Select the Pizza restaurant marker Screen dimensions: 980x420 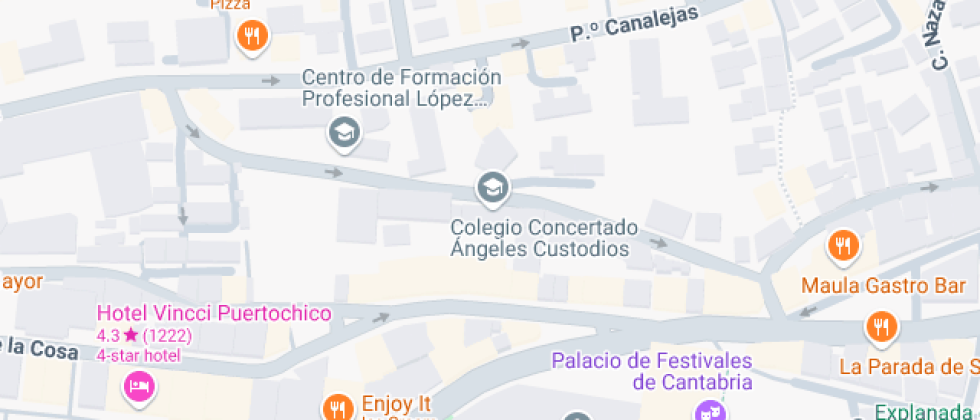252,37
